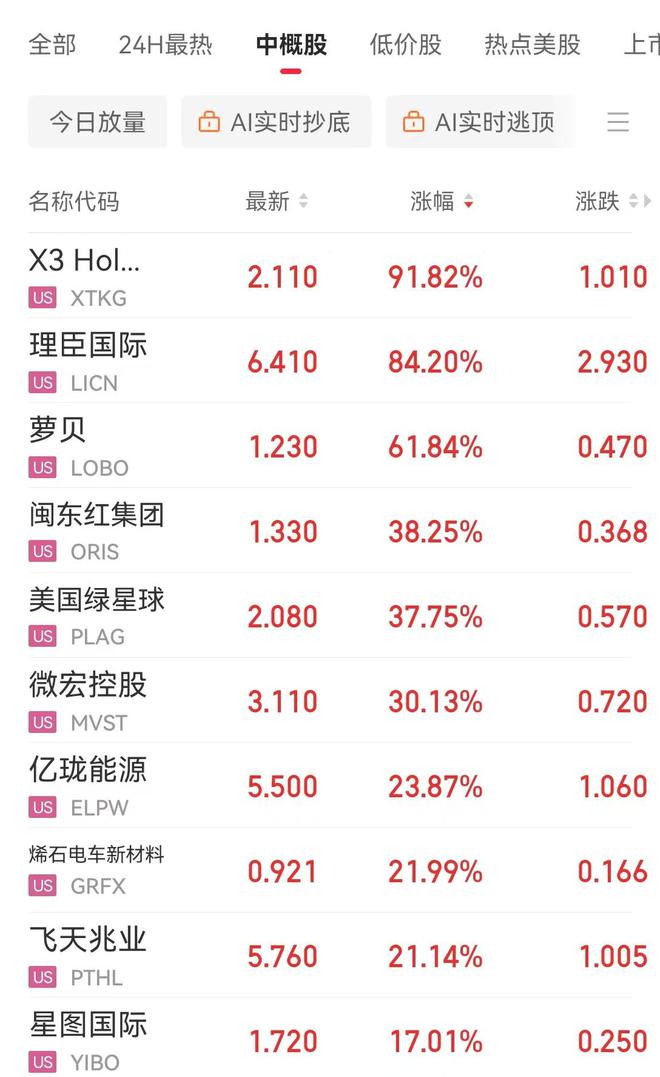Select the 低价股 tab
The height and width of the screenshot is (1077, 660).
[405, 45]
